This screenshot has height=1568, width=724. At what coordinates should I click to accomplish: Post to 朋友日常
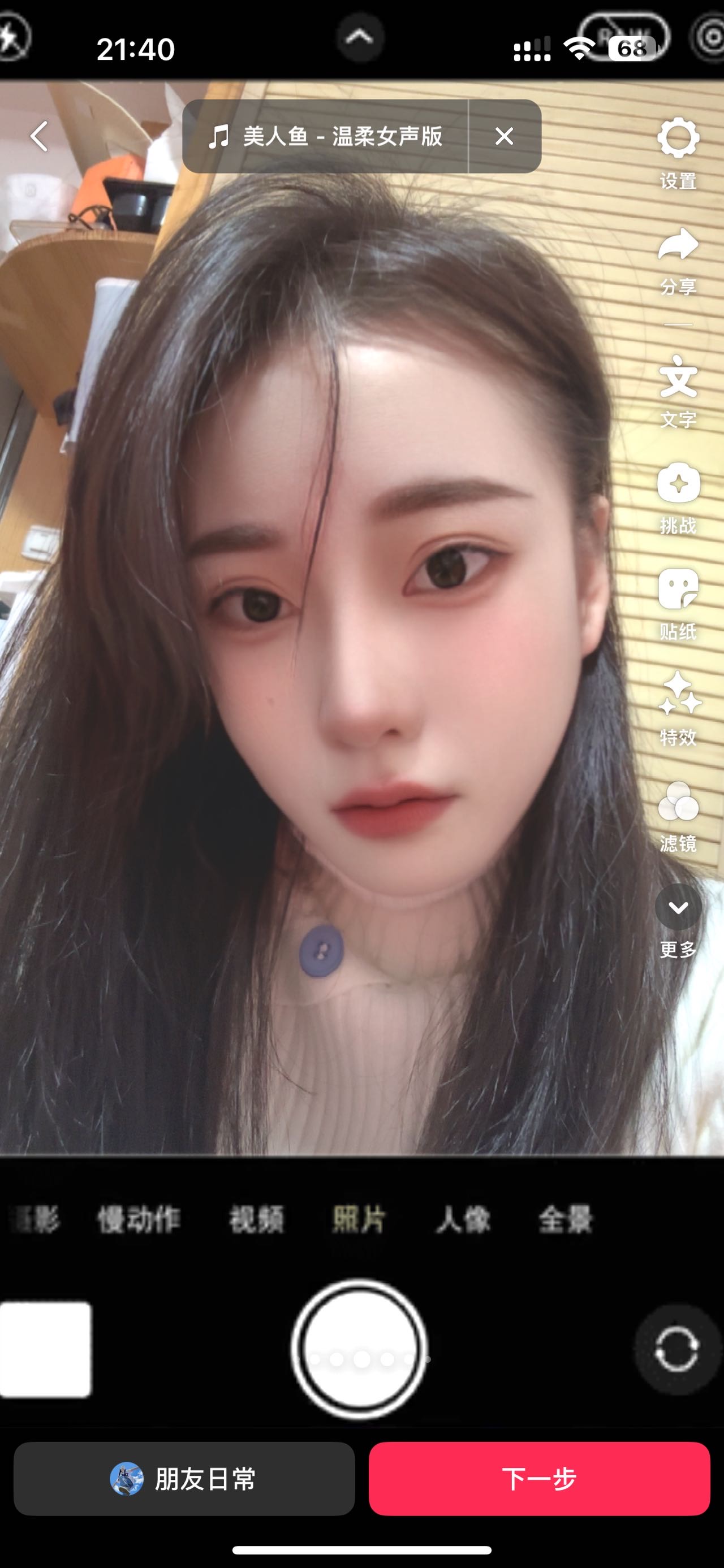coord(184,1479)
